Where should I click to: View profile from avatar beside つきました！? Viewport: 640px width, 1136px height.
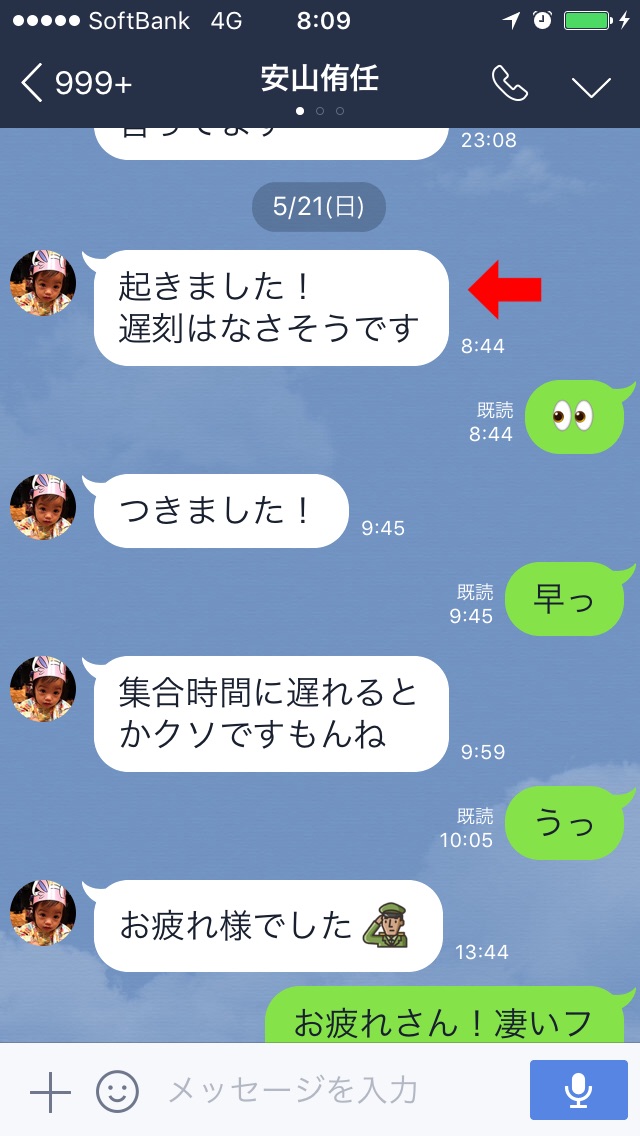tap(42, 507)
